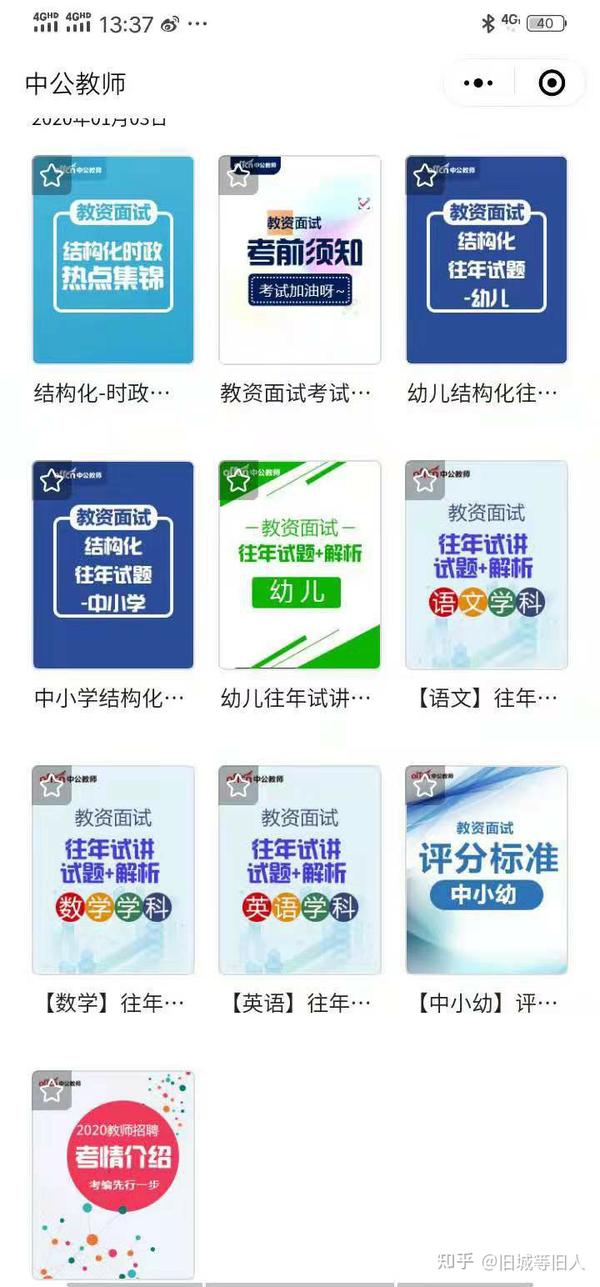This screenshot has height=1287, width=600.
Task: Open 幼儿往年试讲 green card
Action: click(300, 565)
